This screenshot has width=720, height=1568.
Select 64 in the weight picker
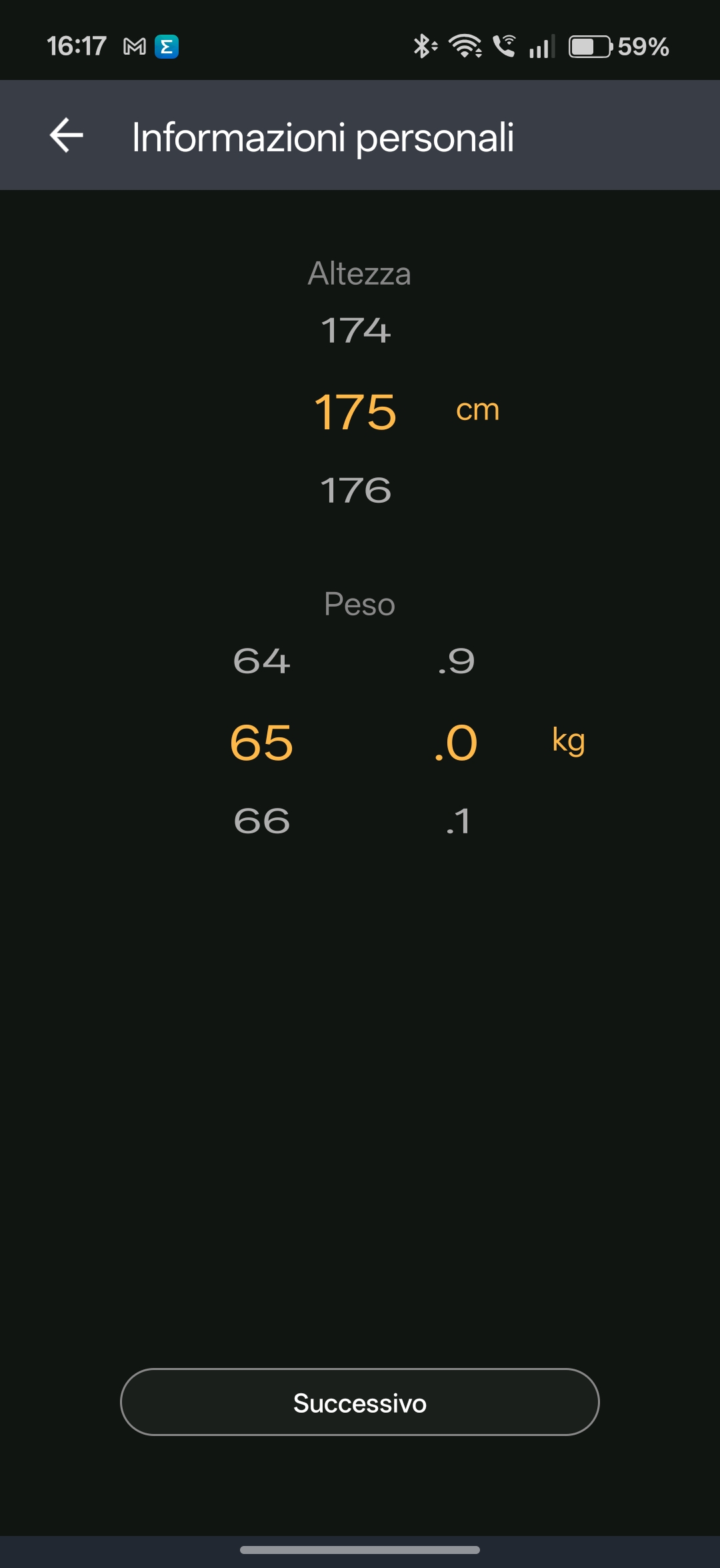pos(261,661)
